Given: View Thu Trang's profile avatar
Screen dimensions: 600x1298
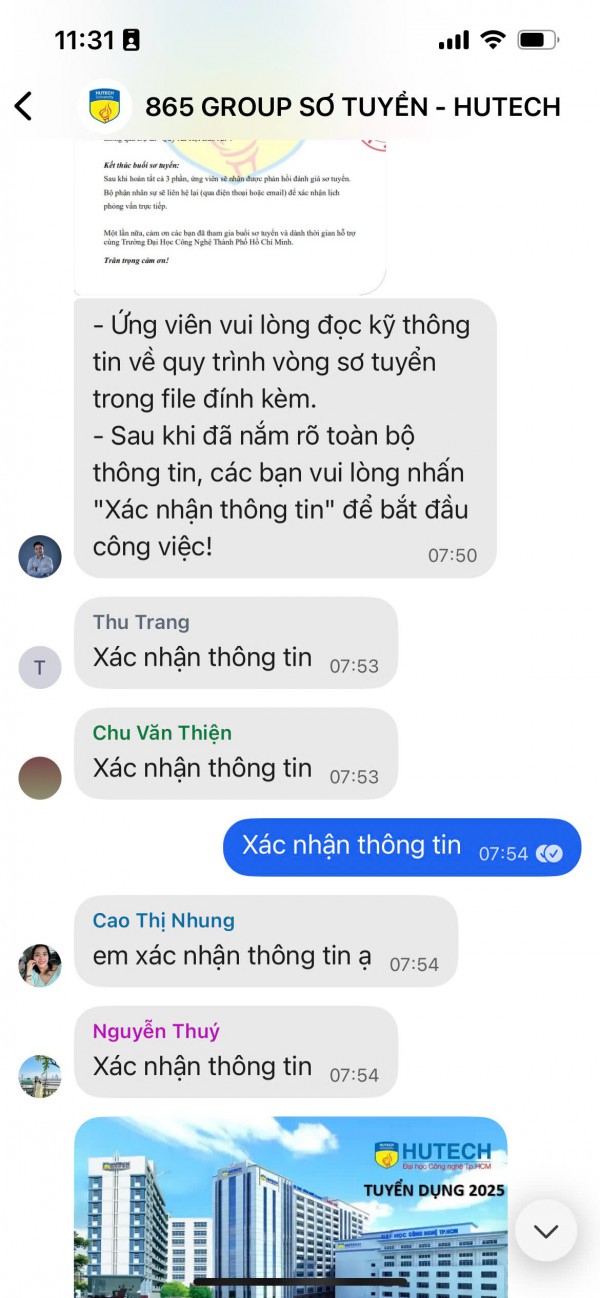Looking at the screenshot, I should coord(40,667).
